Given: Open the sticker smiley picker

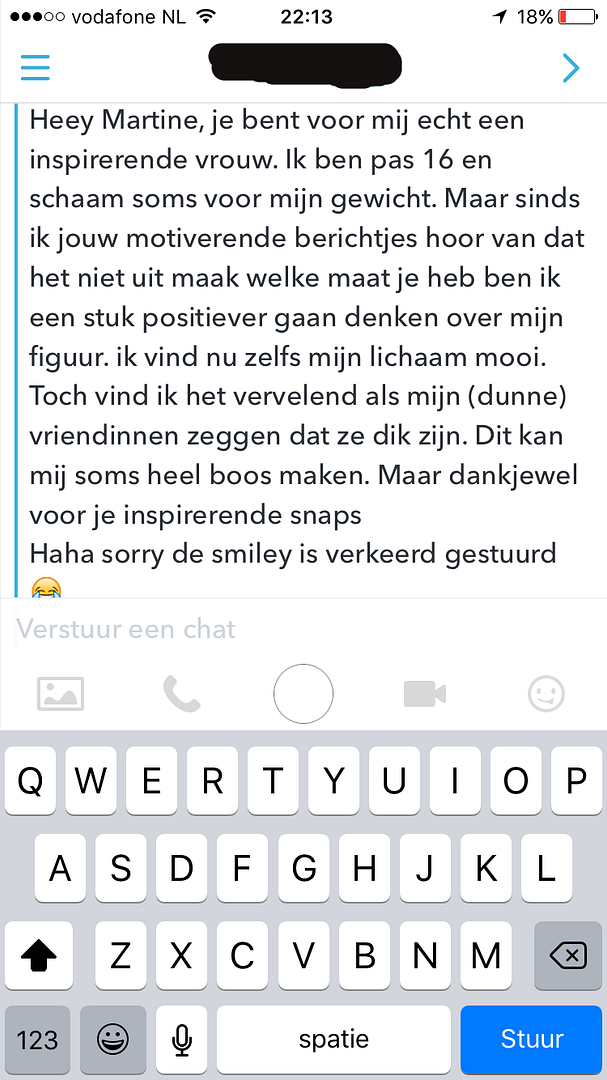Looking at the screenshot, I should click(x=546, y=693).
